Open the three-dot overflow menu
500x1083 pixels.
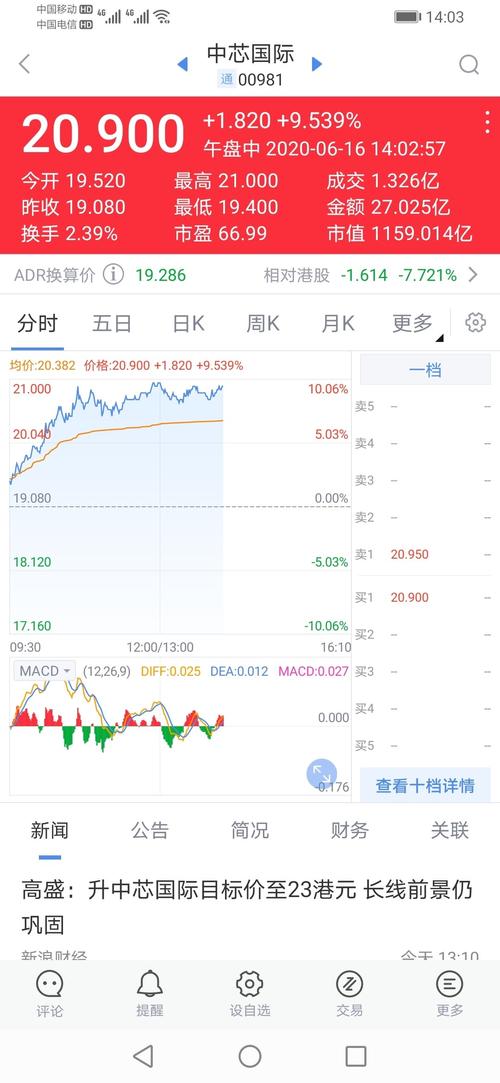click(488, 122)
